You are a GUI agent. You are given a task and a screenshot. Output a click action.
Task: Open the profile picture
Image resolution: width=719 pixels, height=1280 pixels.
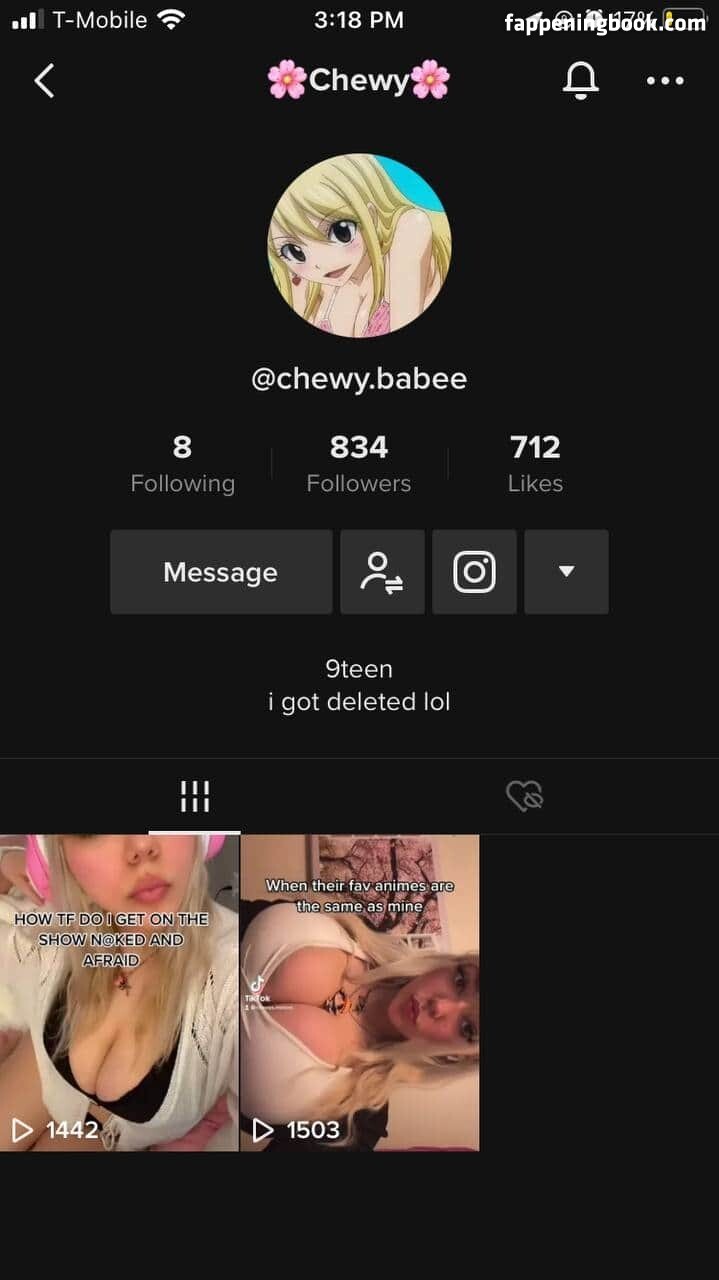(359, 245)
